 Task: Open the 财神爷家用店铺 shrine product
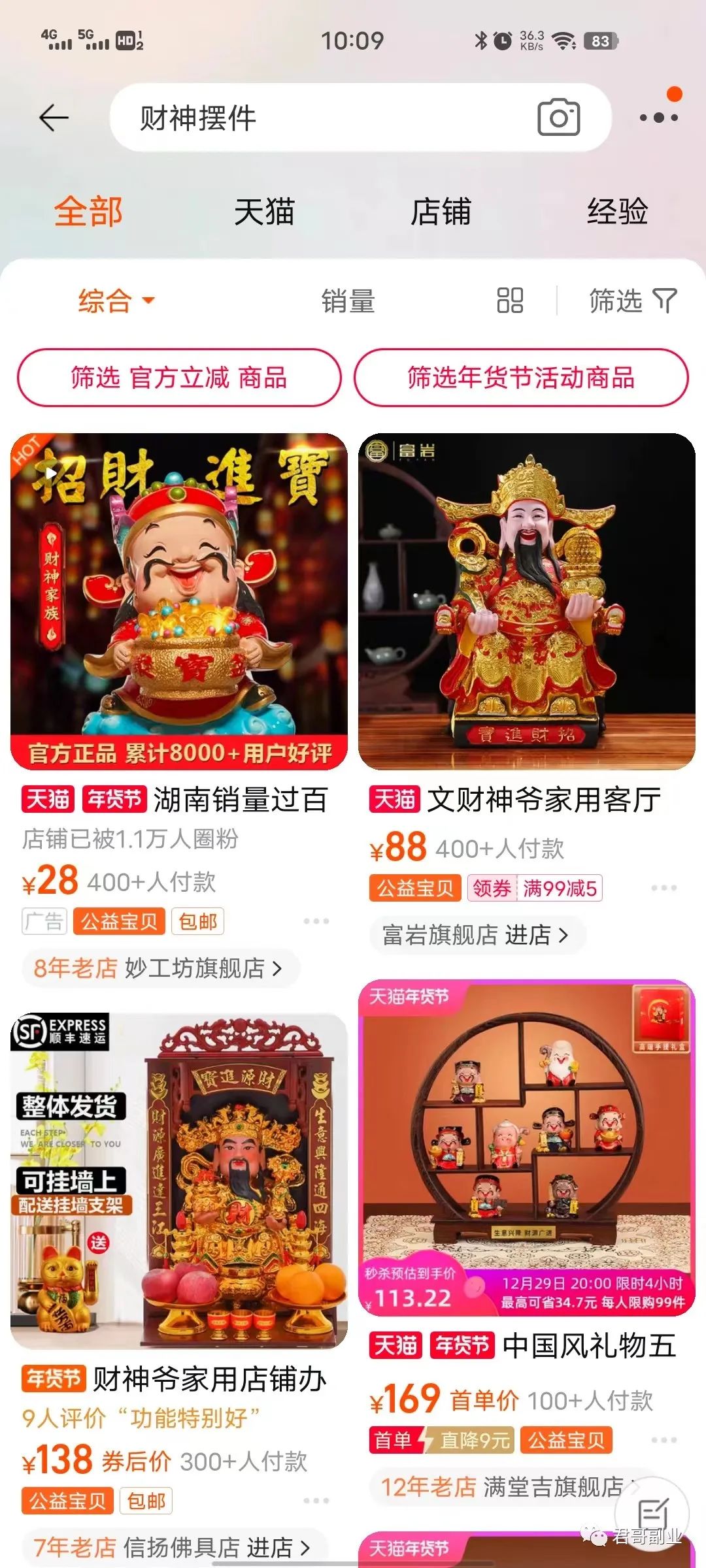coord(179,1181)
